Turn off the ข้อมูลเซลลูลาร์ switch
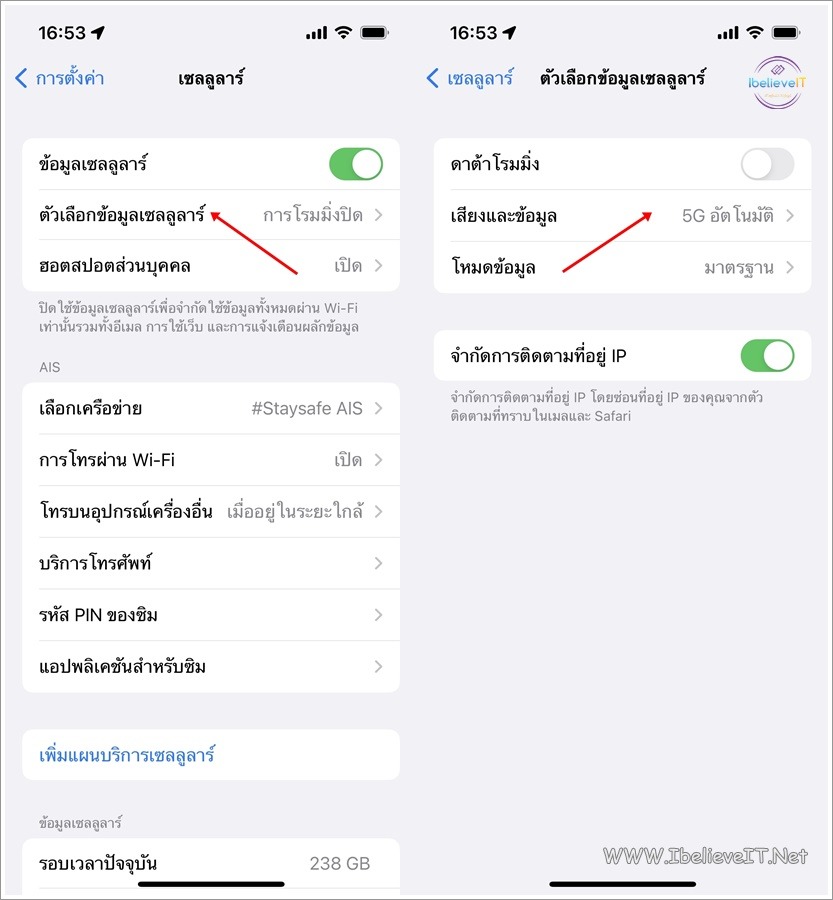The image size is (833, 900). (356, 164)
